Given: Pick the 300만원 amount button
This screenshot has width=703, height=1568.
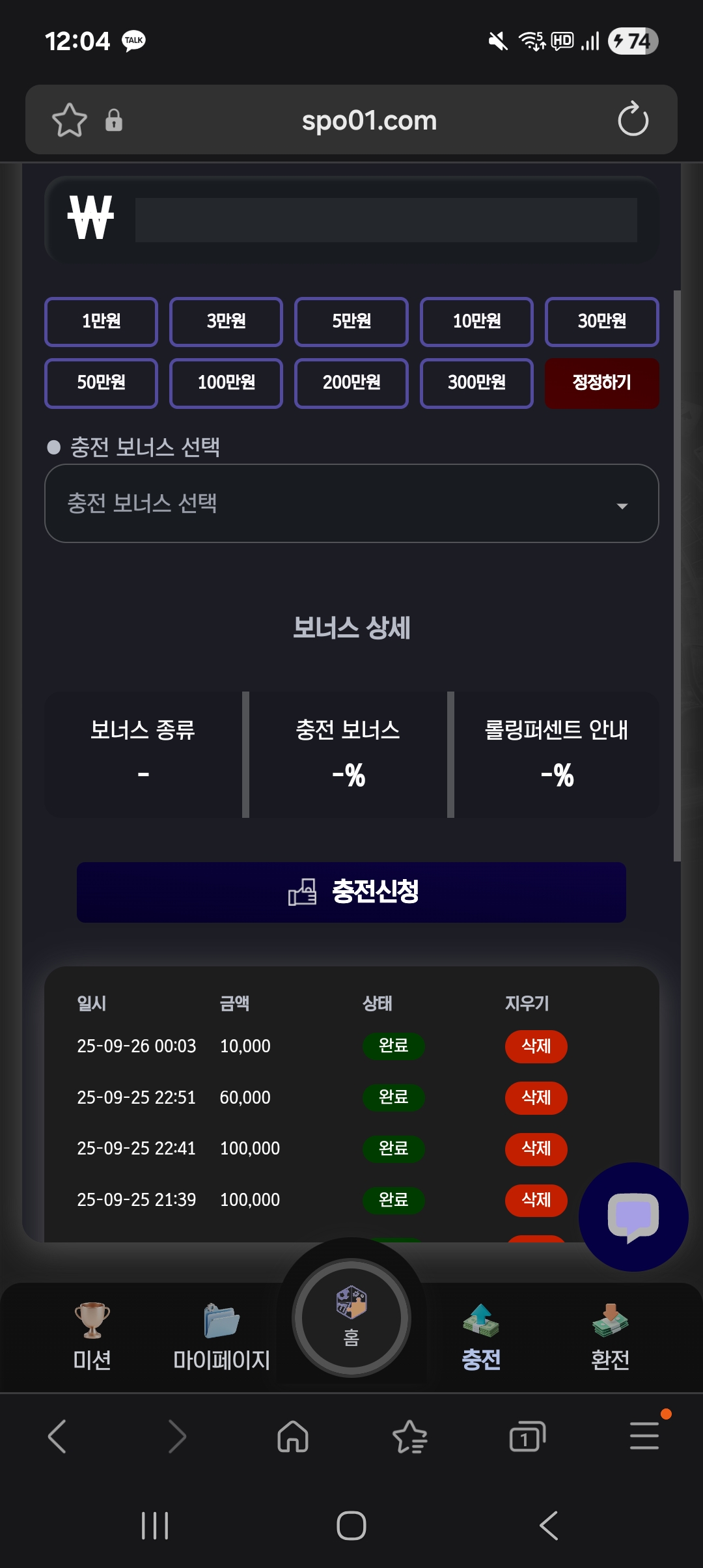Looking at the screenshot, I should (476, 383).
